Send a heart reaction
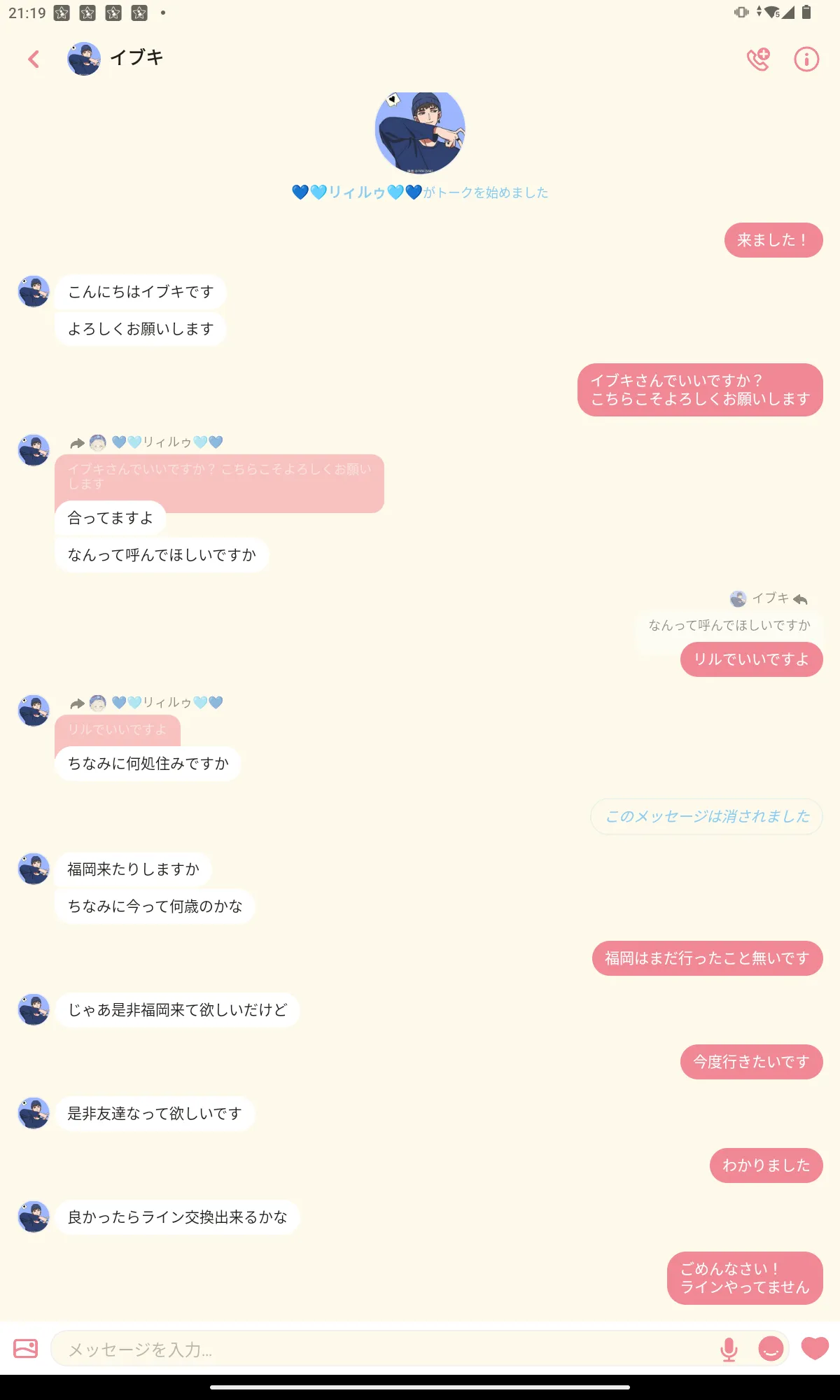The width and height of the screenshot is (840, 1400). 815,1348
